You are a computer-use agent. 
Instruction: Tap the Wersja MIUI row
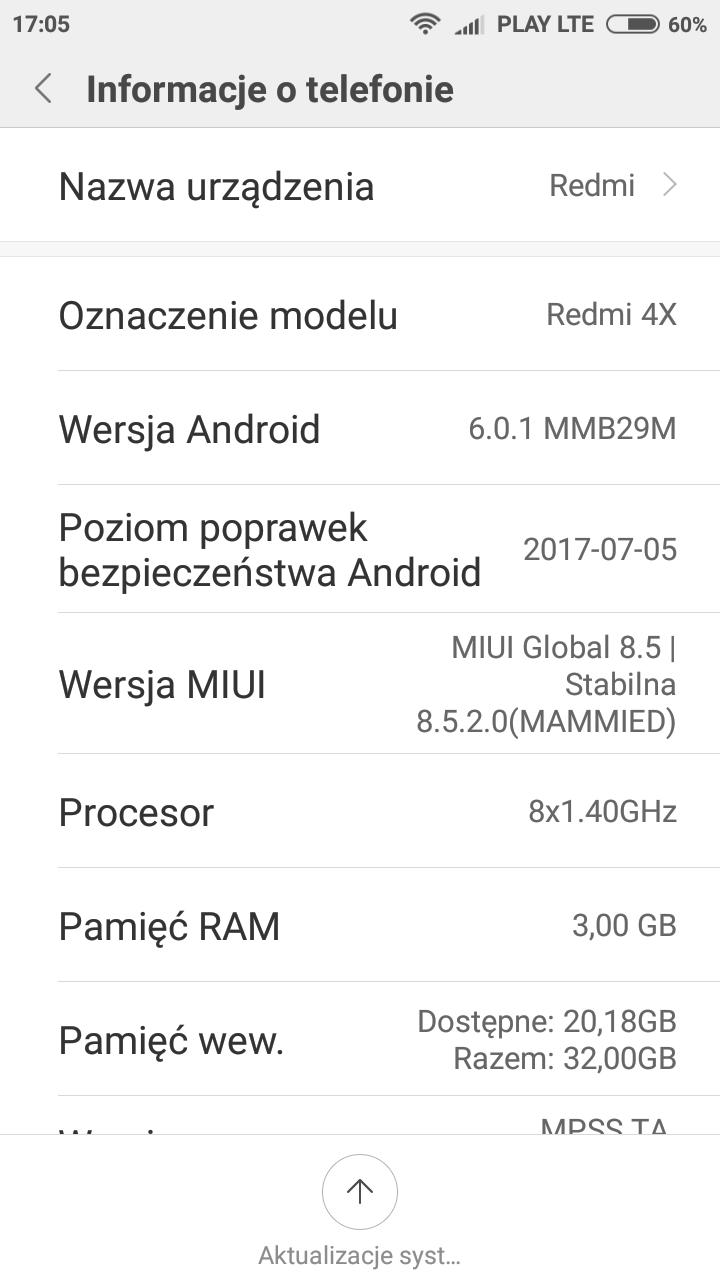coord(360,685)
